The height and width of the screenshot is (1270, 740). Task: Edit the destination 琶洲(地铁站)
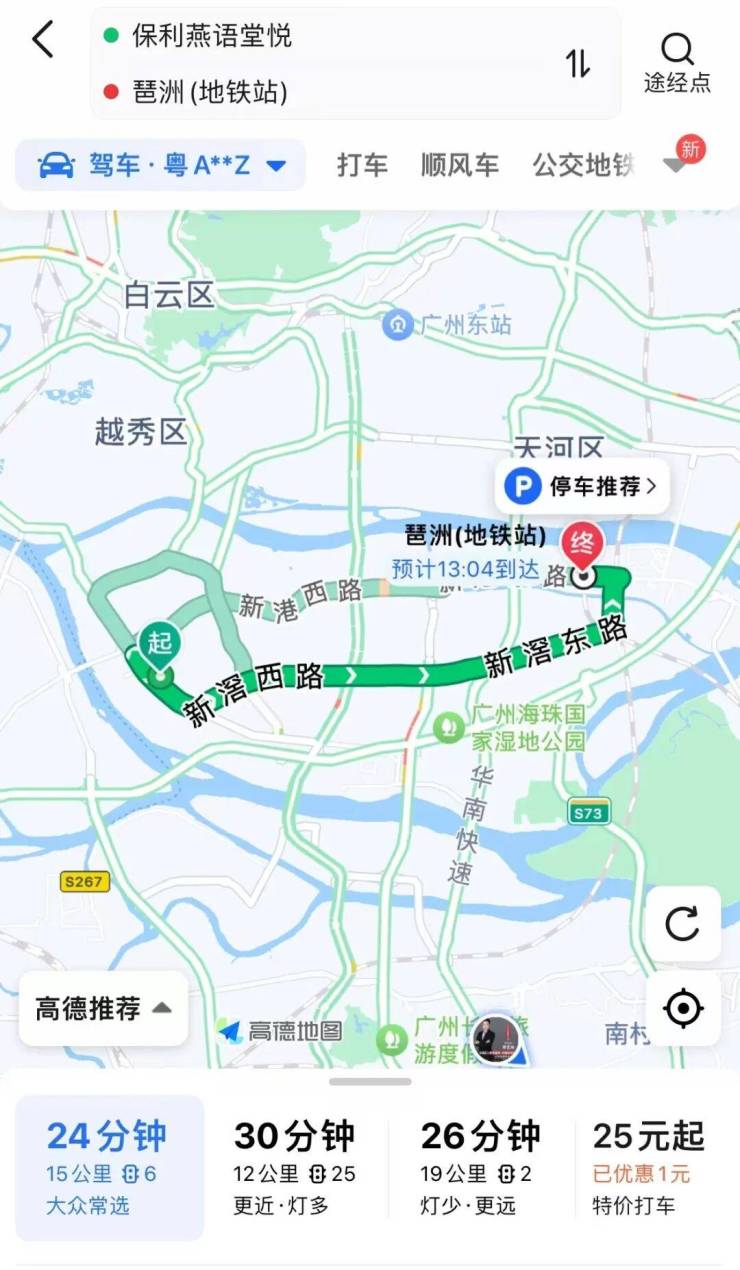click(210, 93)
